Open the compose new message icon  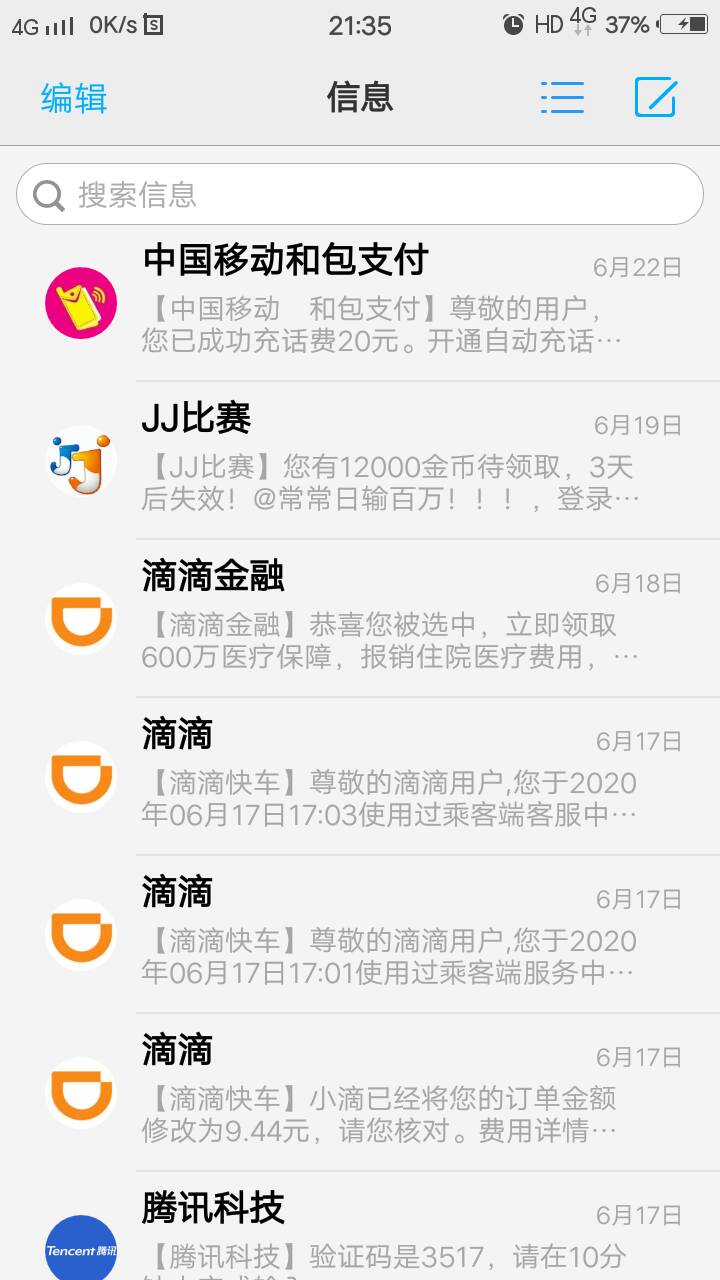pyautogui.click(x=655, y=97)
